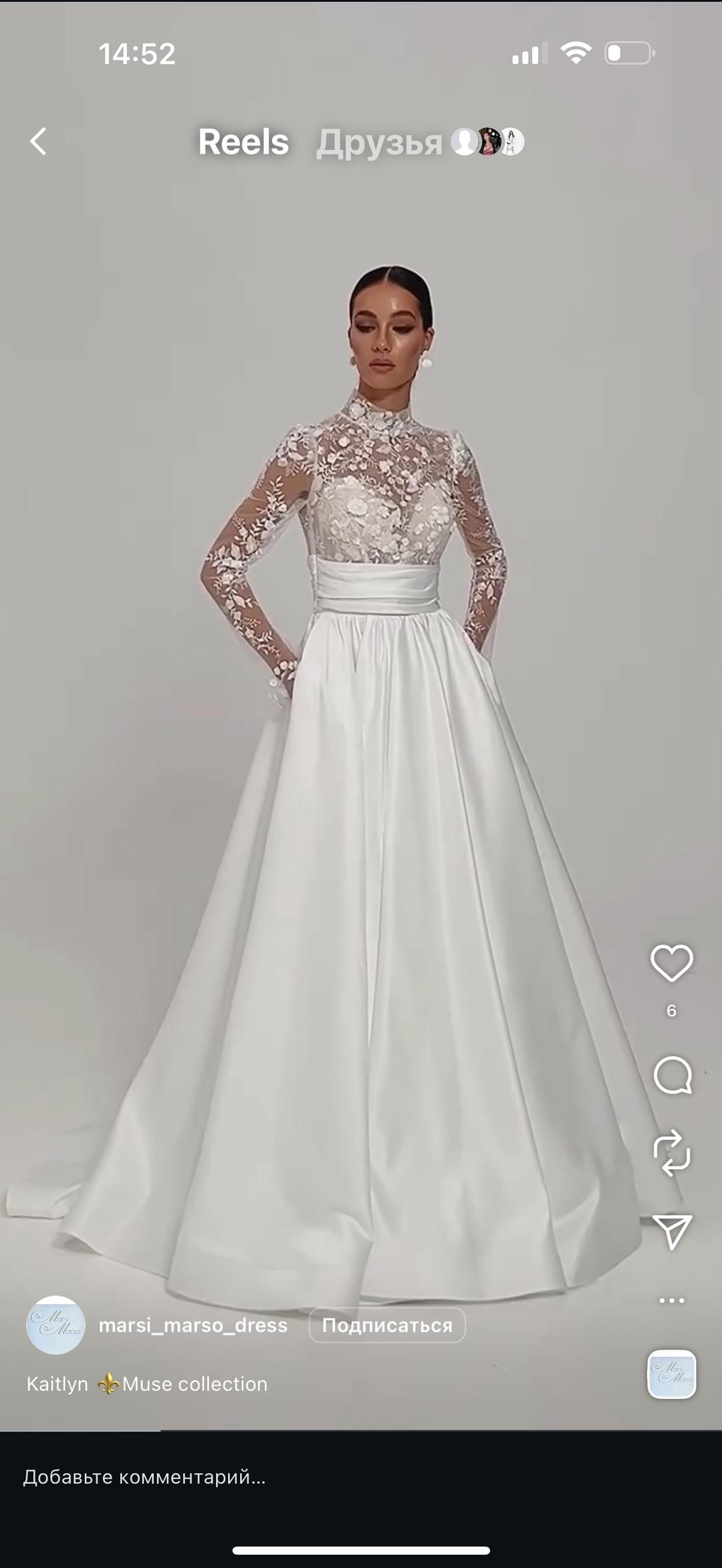Open the marsi_marso_dress username link
Screen dimensions: 722x1568
point(193,1325)
